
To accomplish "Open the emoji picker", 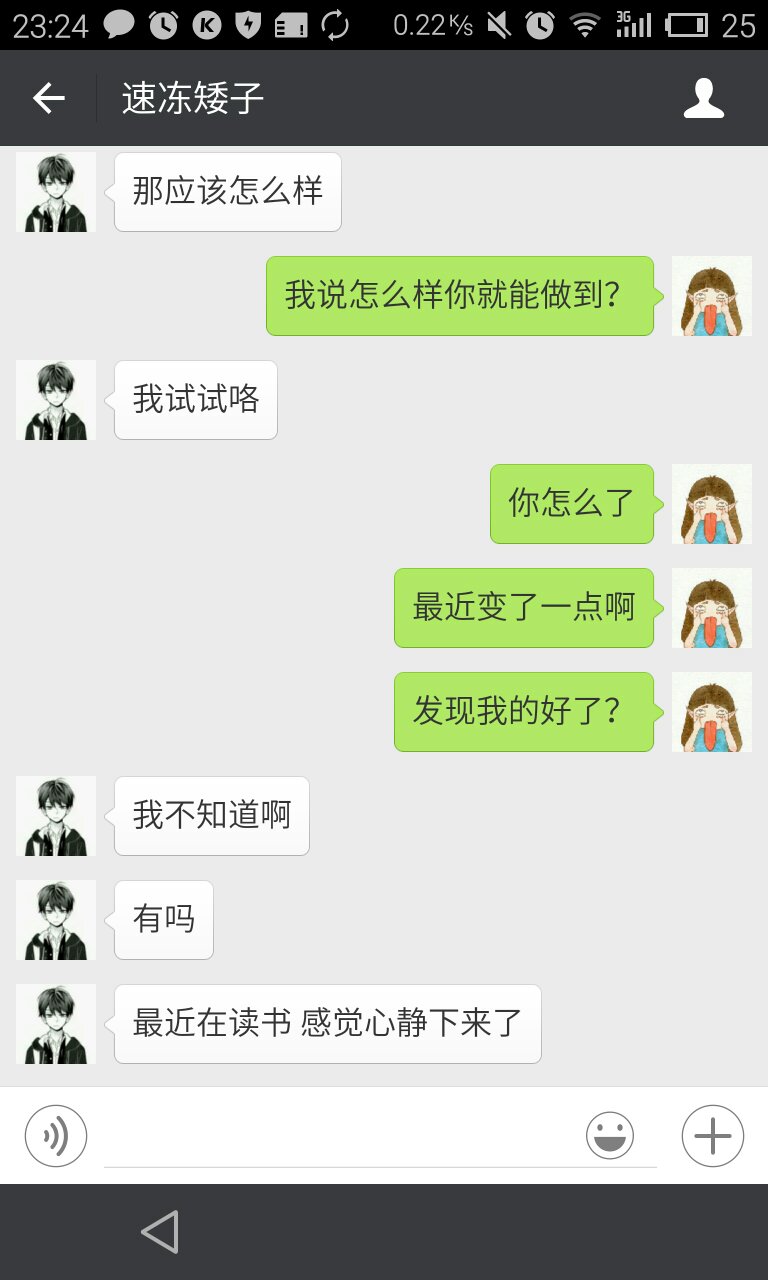I will coord(610,1136).
